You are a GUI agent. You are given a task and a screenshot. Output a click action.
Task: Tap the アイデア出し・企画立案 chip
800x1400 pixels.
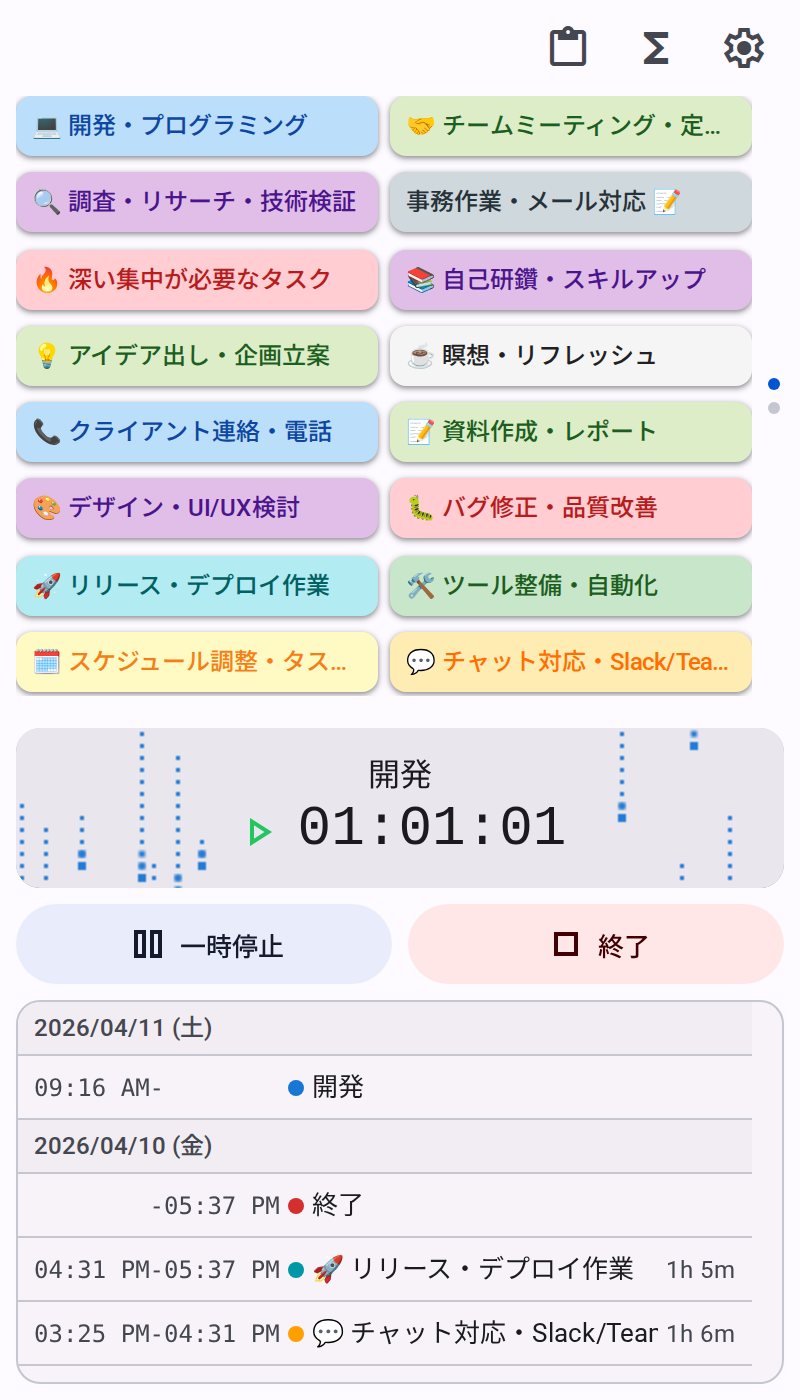coord(197,355)
